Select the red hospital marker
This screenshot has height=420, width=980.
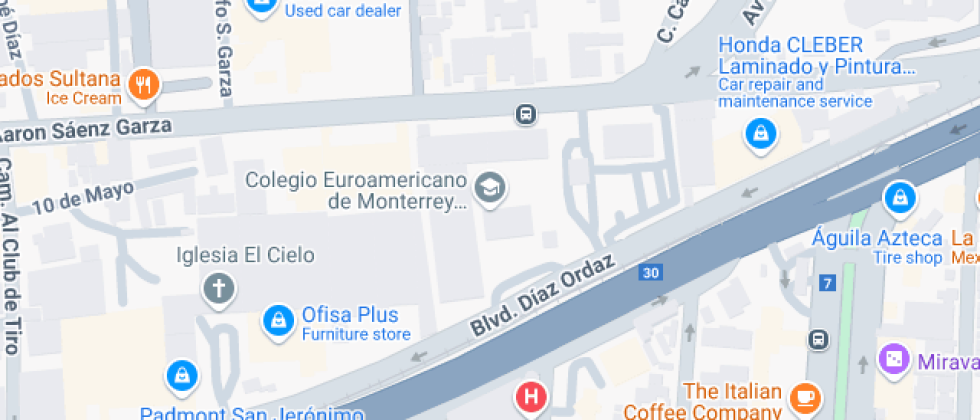[x=531, y=398]
